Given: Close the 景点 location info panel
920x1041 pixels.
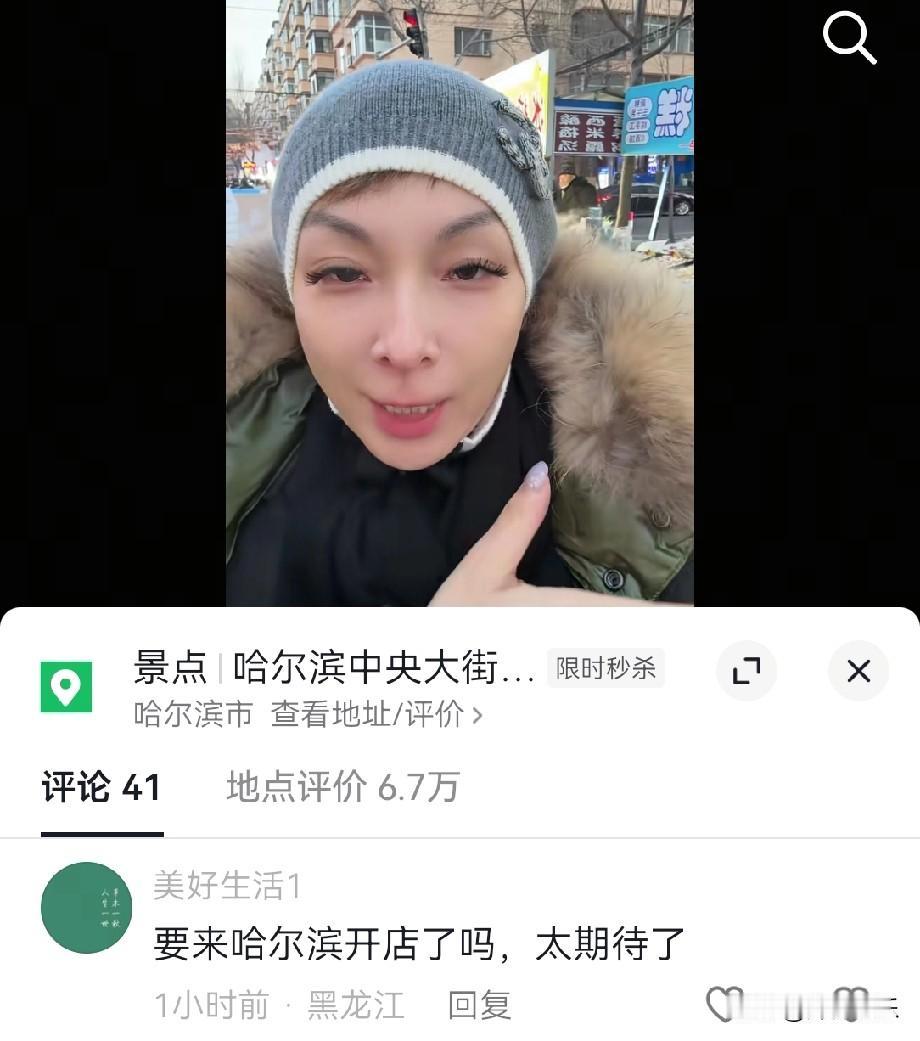Looking at the screenshot, I should [x=858, y=671].
